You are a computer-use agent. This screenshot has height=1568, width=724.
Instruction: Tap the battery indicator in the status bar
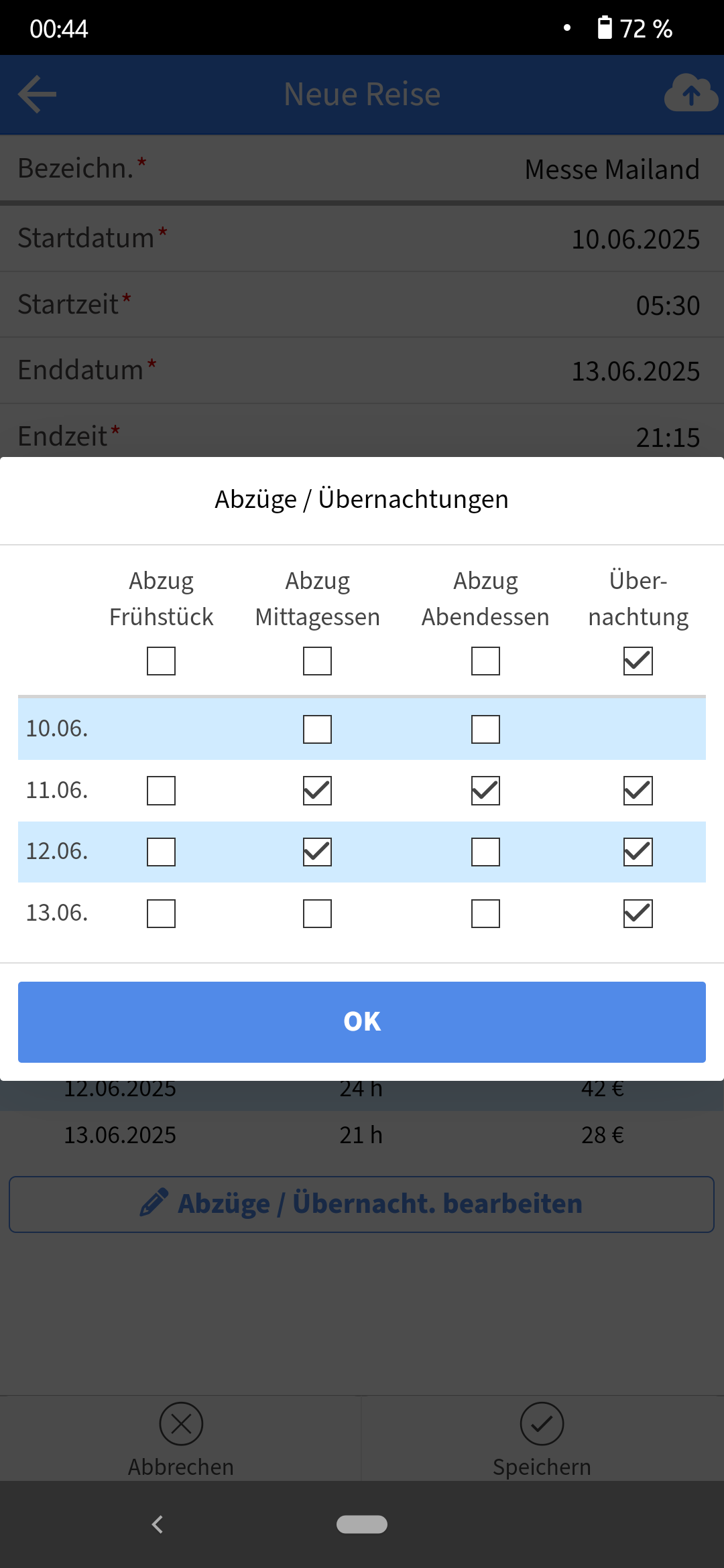pyautogui.click(x=604, y=28)
